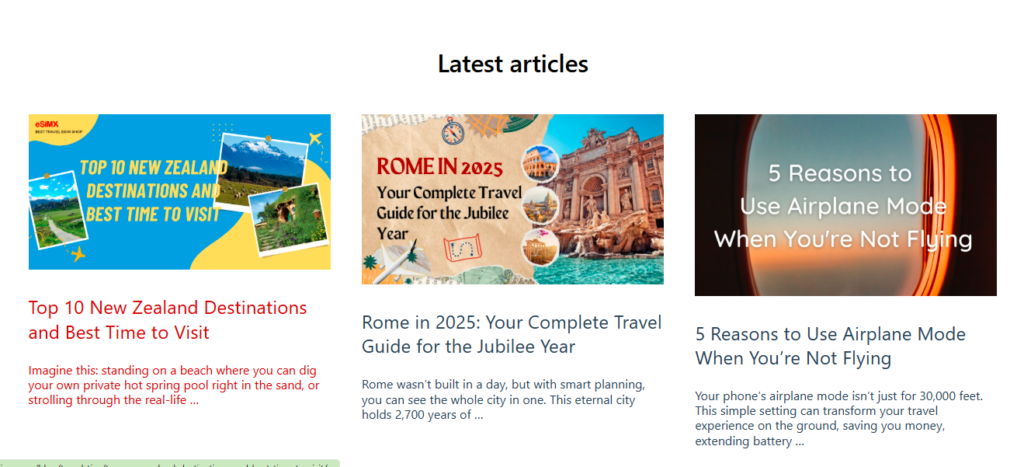Viewport: 1024px width, 467px height.
Task: Read Top 10 New Zealand Destinations title link
Action: (x=167, y=320)
